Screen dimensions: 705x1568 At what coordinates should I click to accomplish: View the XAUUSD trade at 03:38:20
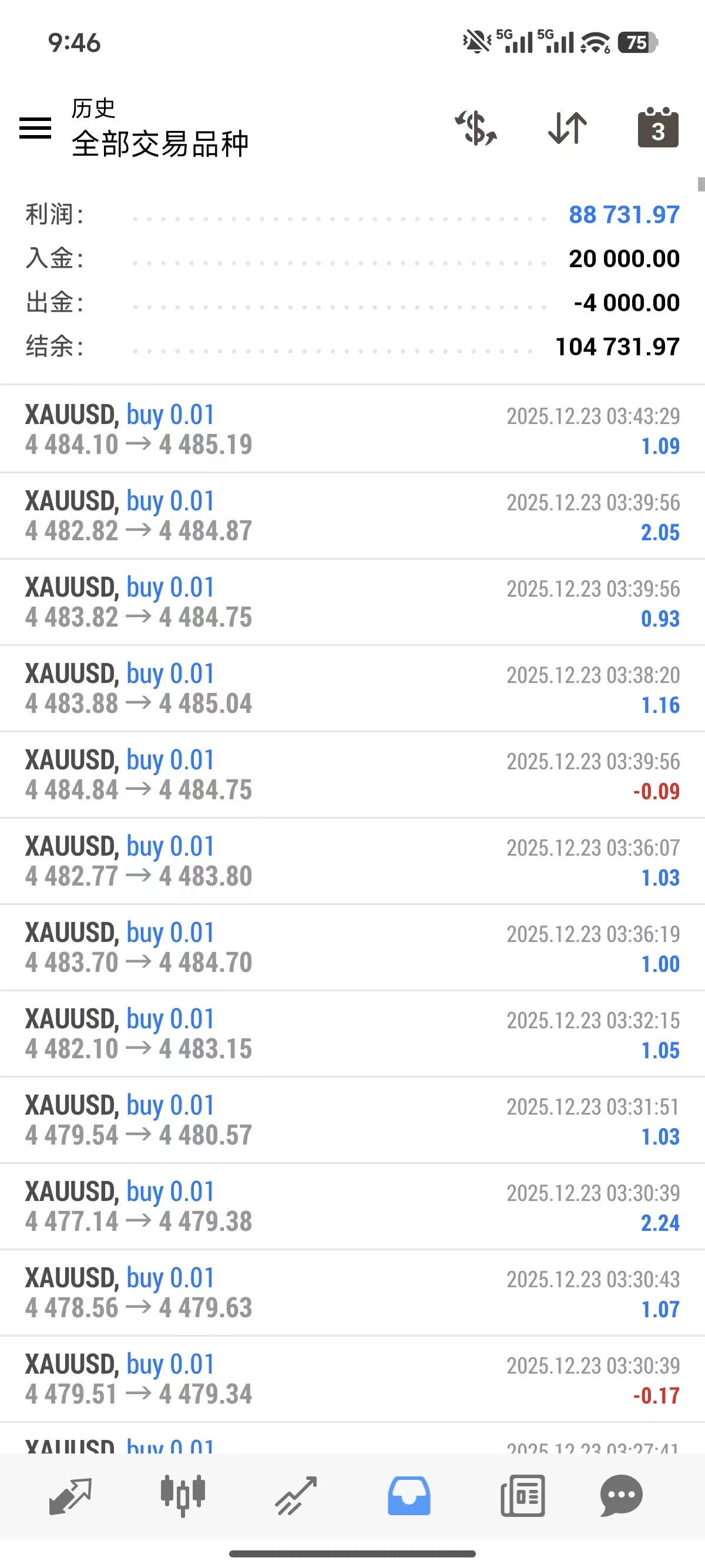(x=352, y=688)
